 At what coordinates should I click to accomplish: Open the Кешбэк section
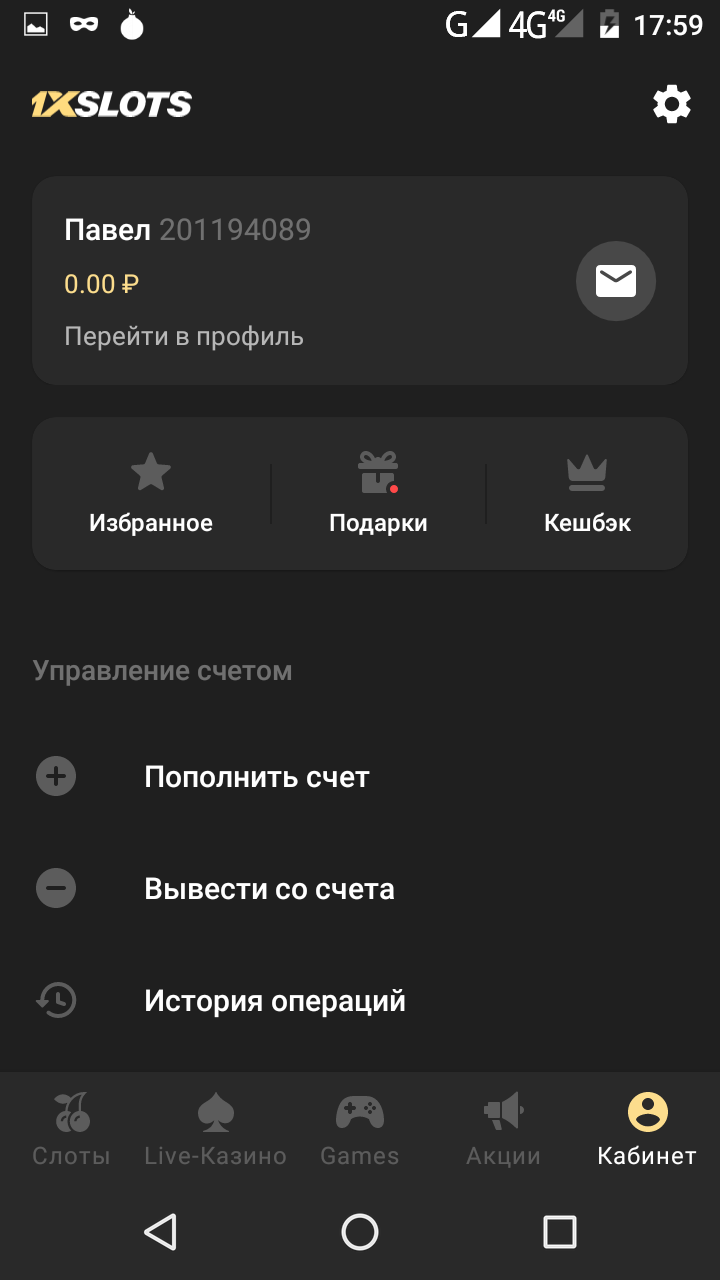point(587,494)
